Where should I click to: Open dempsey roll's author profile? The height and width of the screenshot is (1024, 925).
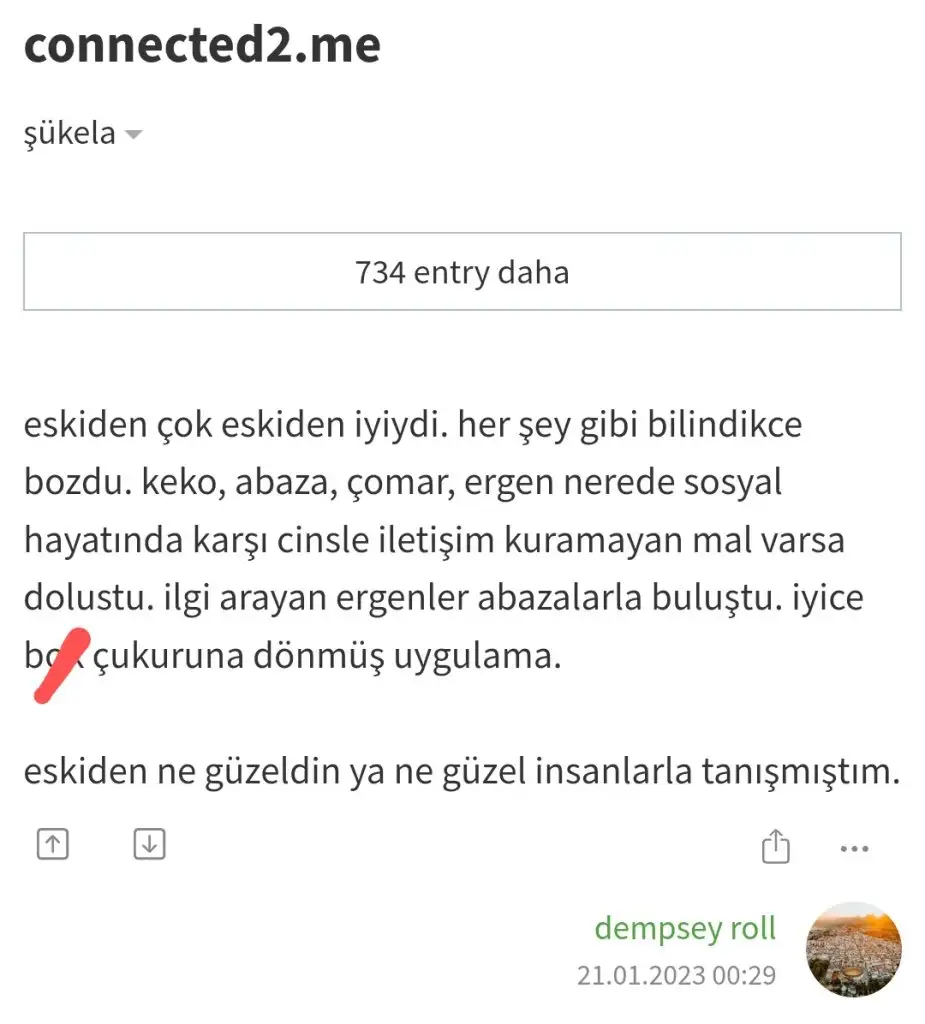pos(685,928)
